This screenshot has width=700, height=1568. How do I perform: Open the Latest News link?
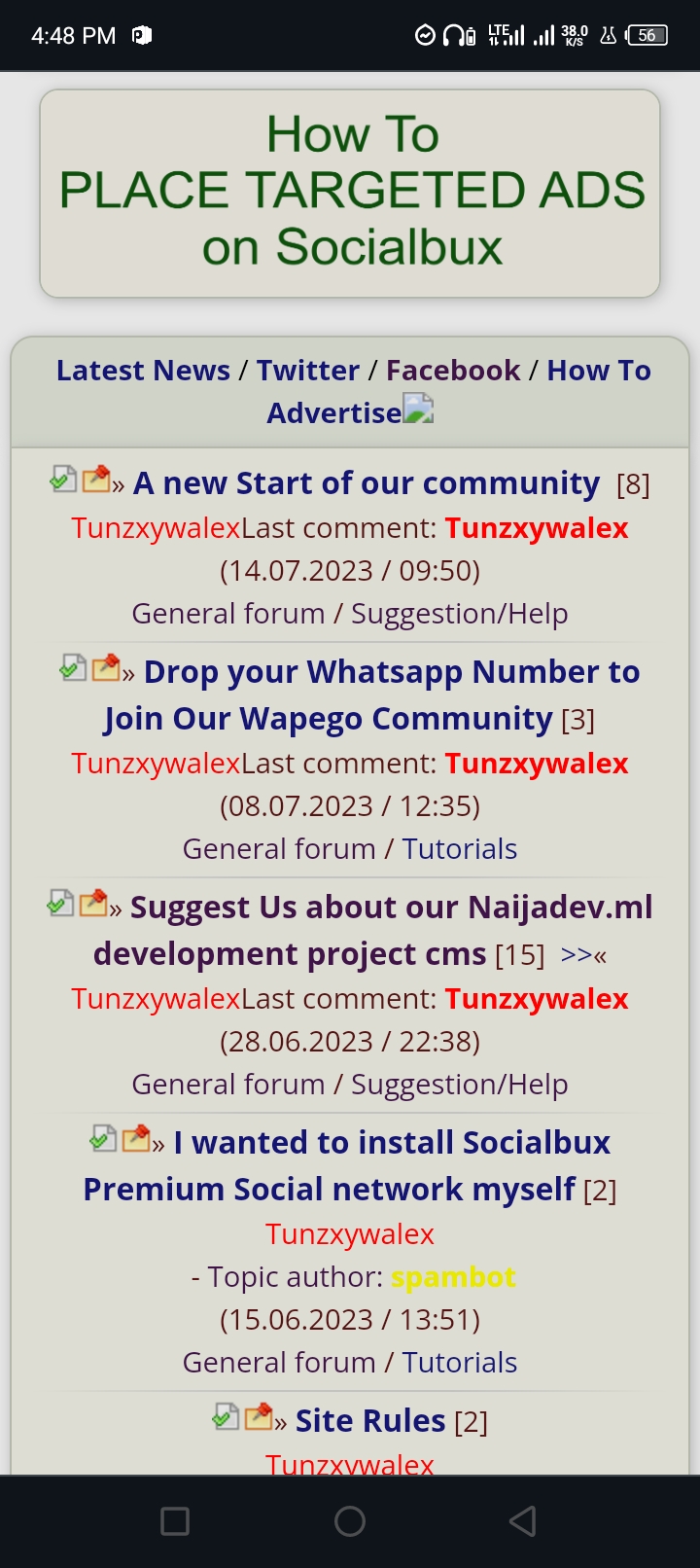pyautogui.click(x=143, y=371)
